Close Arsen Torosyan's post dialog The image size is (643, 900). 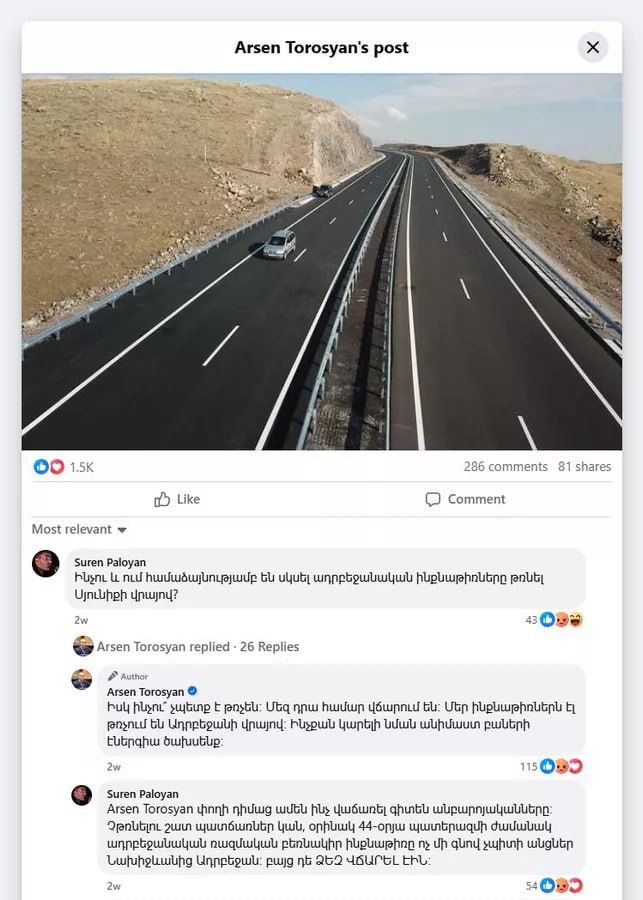coord(593,47)
